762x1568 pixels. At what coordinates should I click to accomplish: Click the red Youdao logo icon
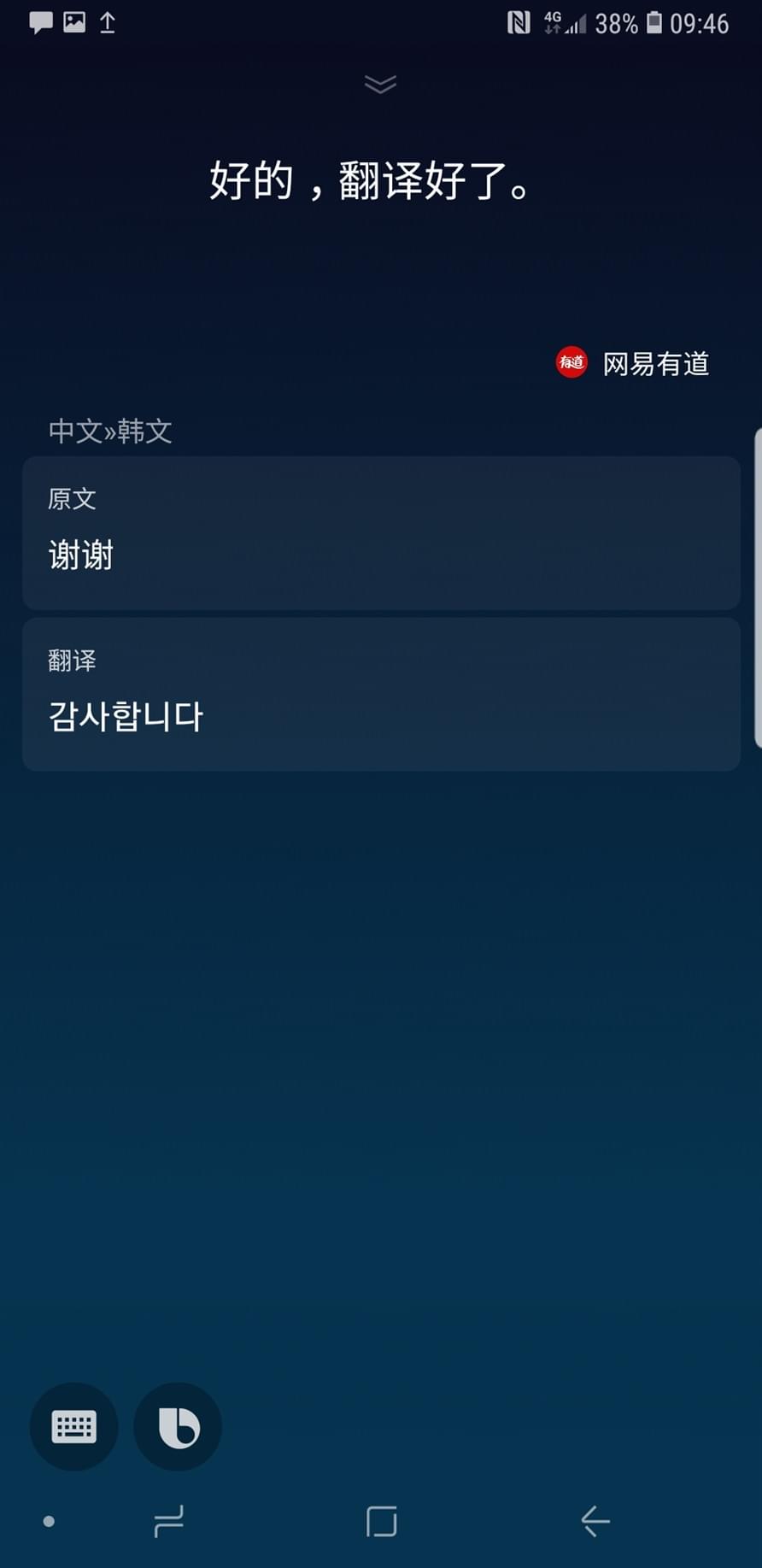click(571, 362)
